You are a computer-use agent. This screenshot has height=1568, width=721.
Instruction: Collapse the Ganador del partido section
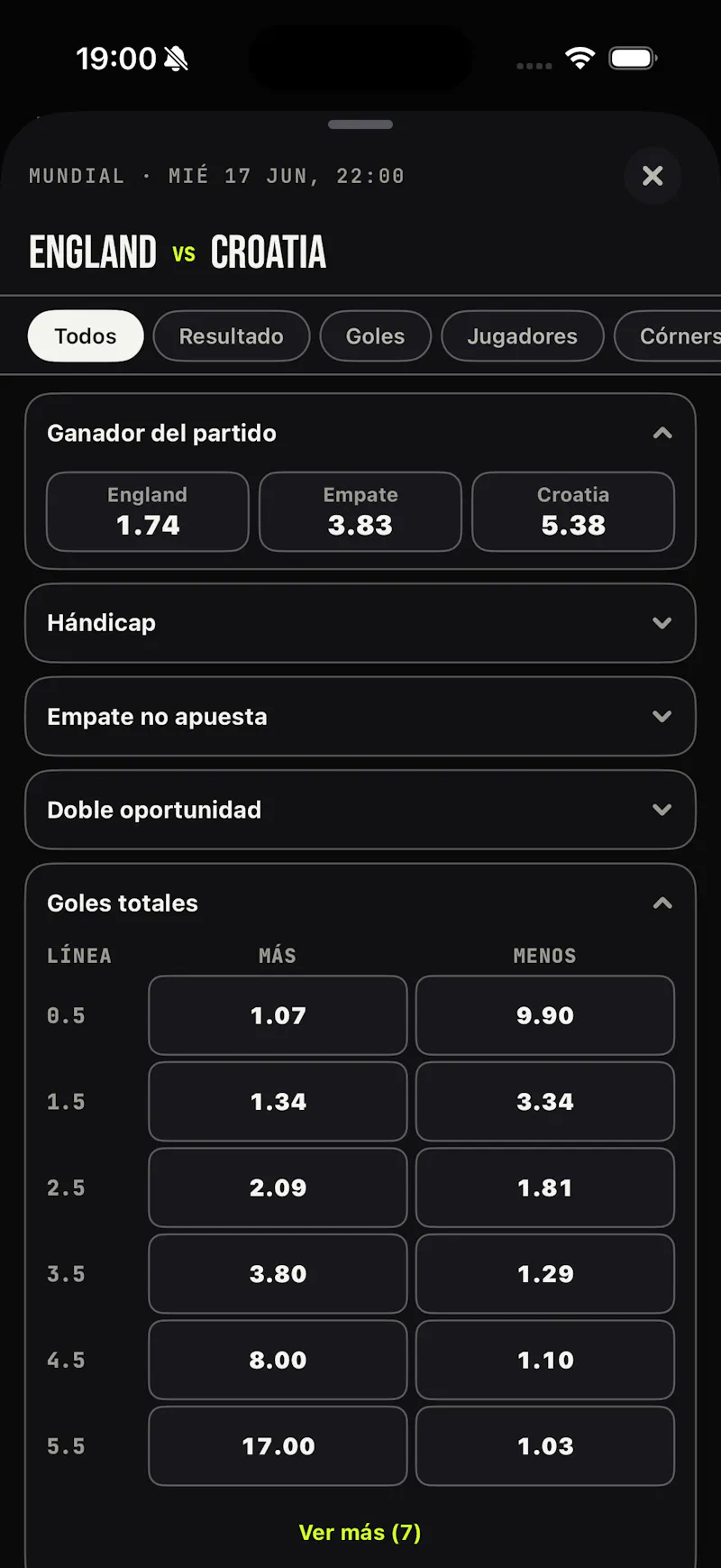coord(662,434)
